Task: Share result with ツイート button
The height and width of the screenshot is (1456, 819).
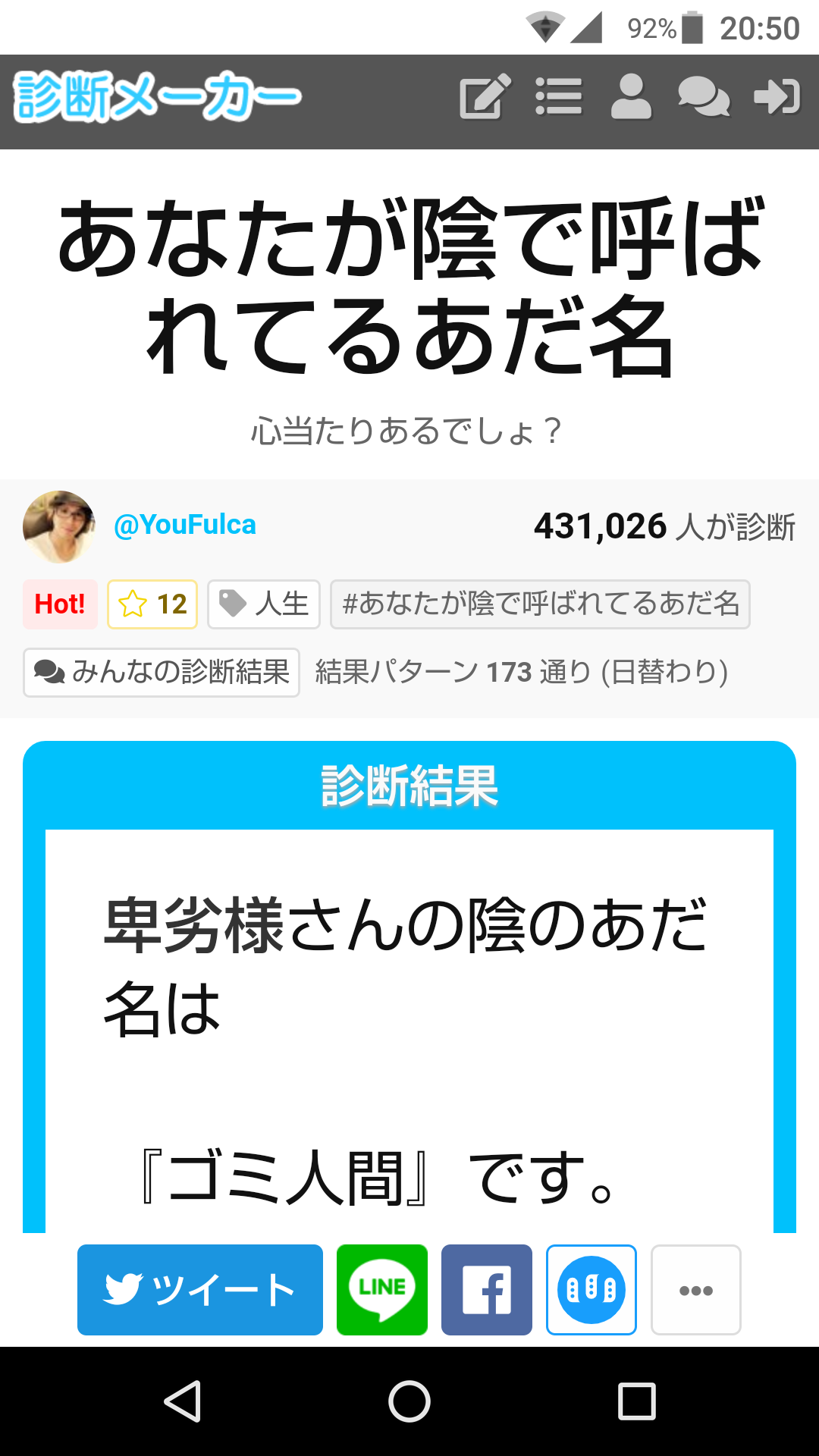Action: (200, 1290)
